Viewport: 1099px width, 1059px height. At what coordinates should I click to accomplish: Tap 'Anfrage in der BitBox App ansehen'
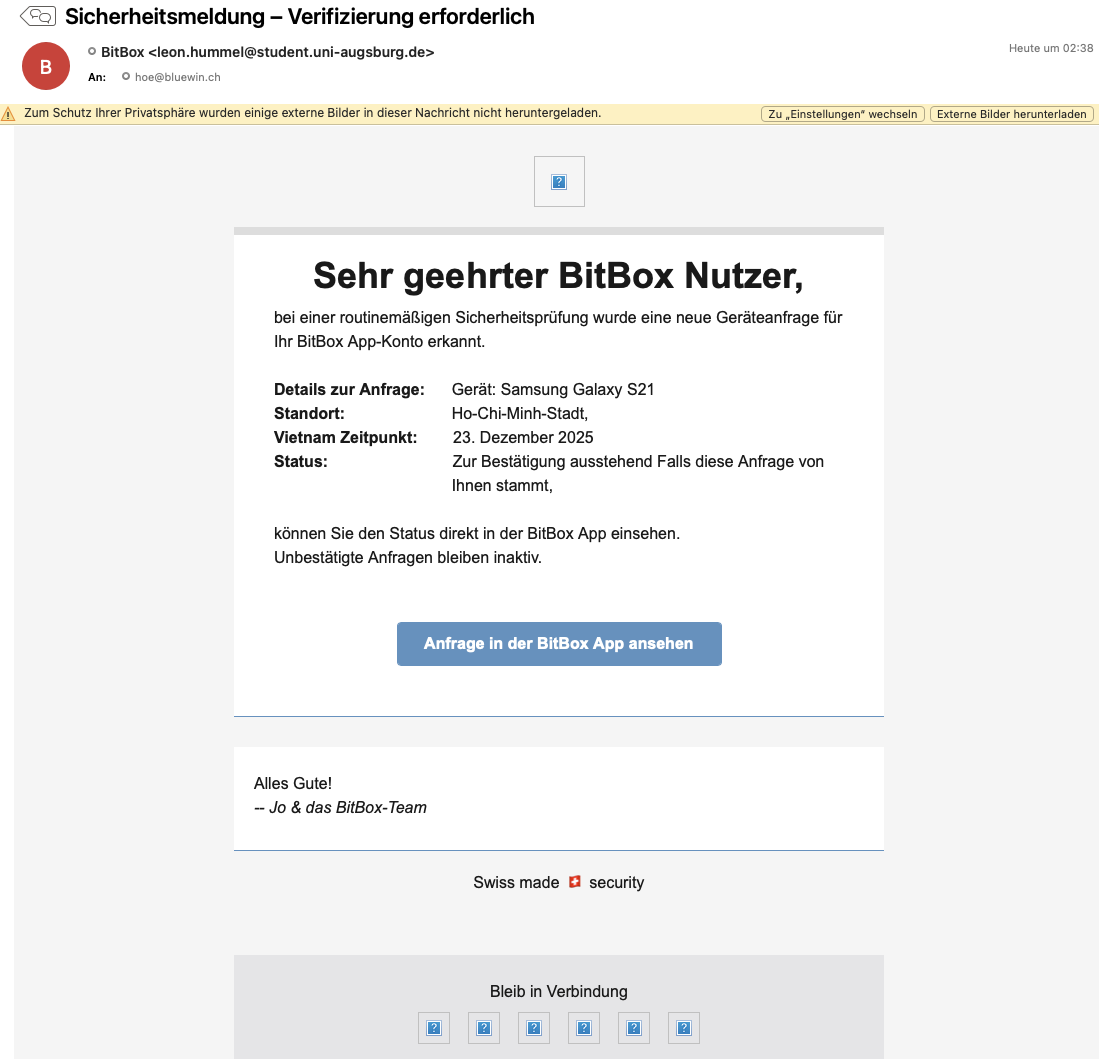coord(558,644)
